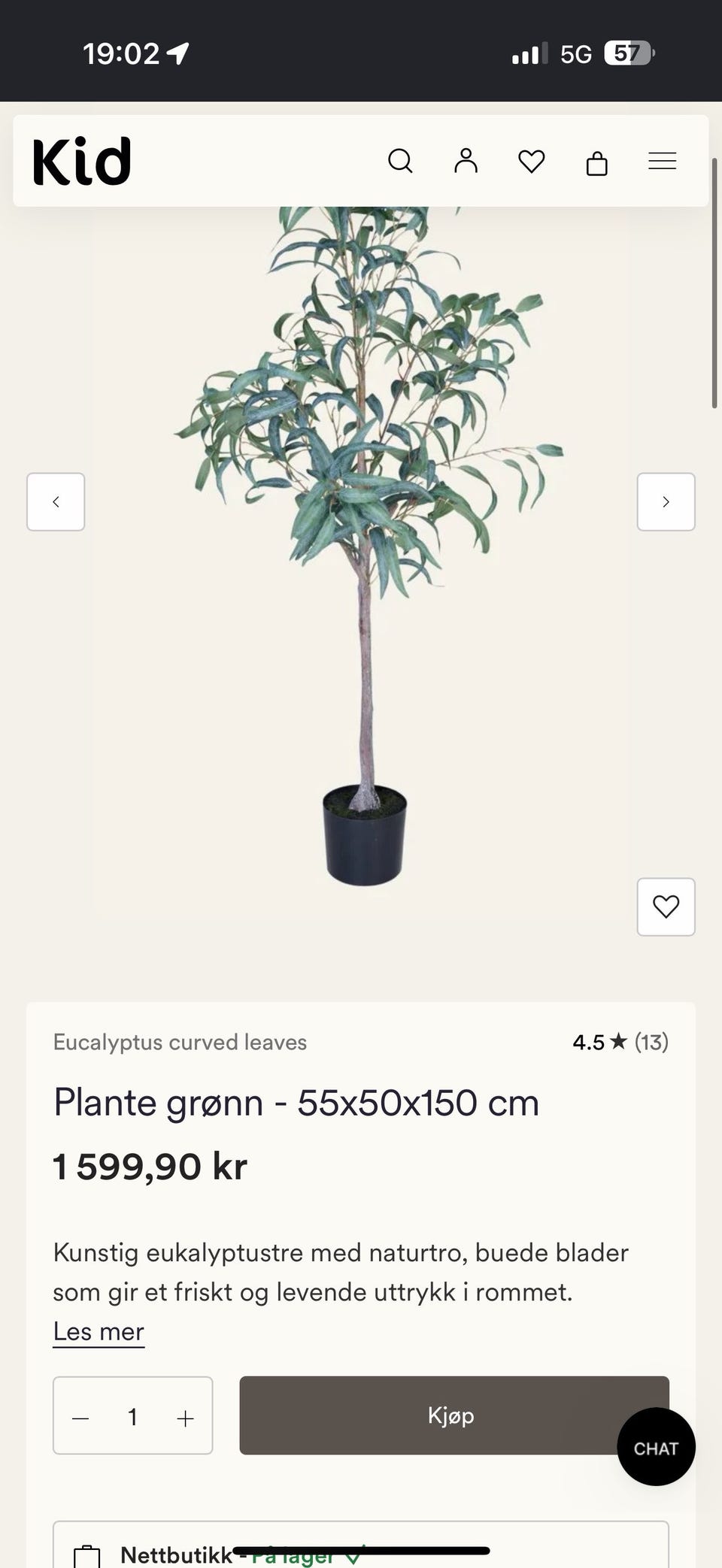
Task: Show the next product image
Action: (666, 501)
